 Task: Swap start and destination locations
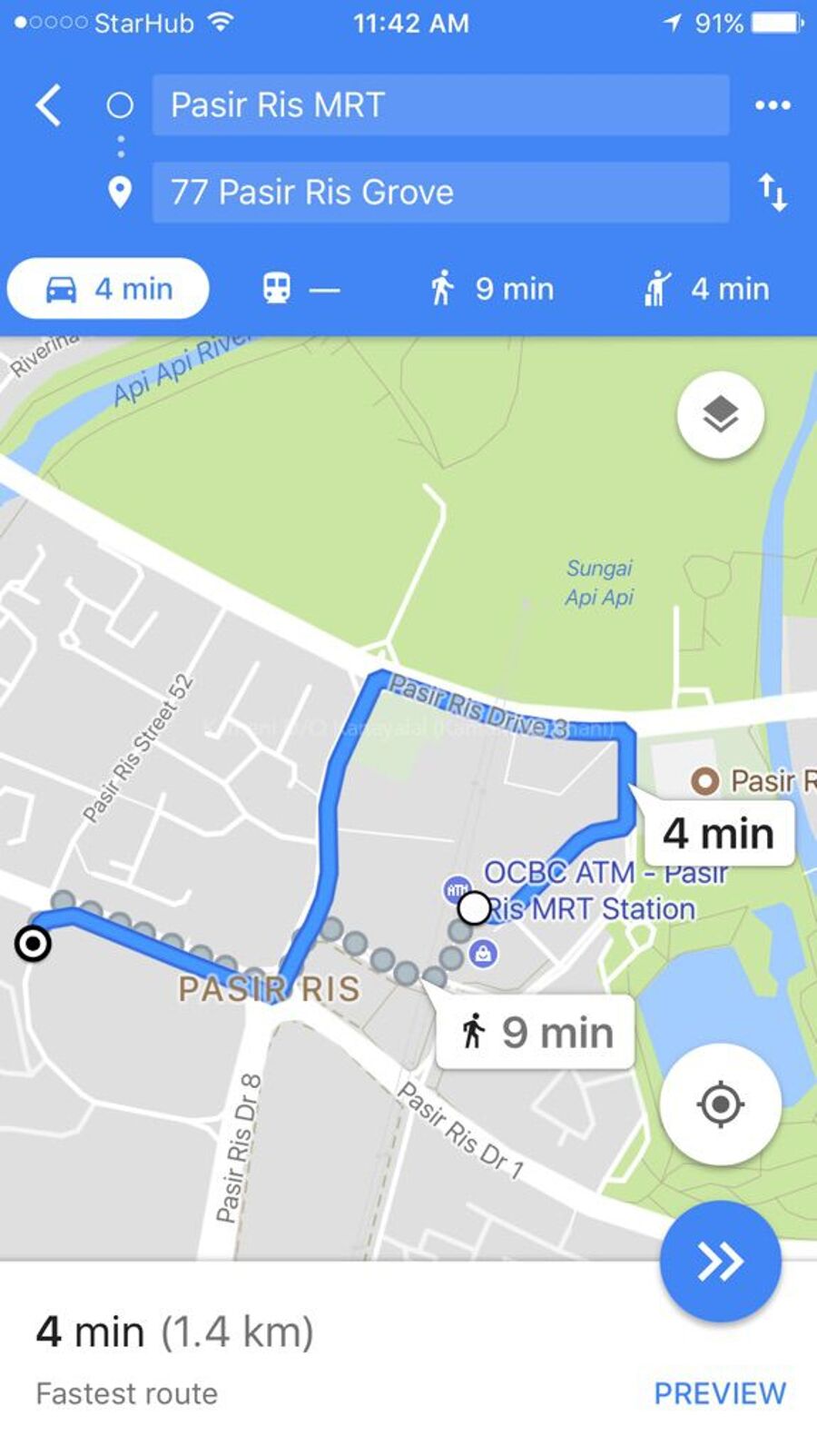772,193
